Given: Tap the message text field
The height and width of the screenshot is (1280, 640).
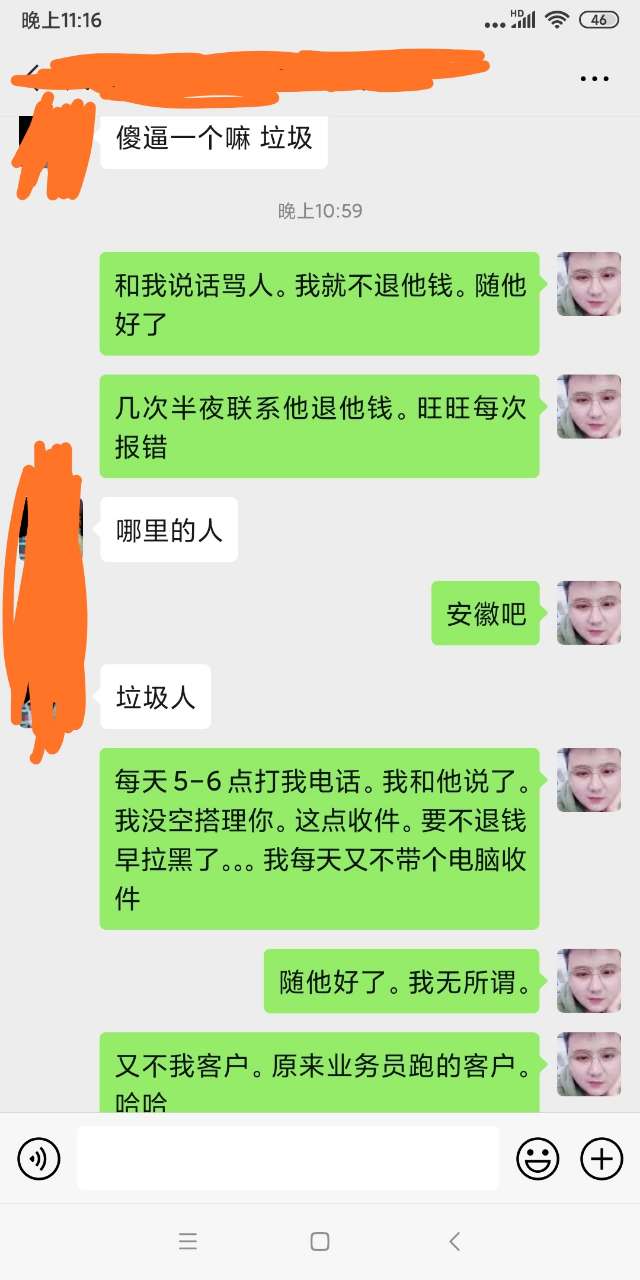Looking at the screenshot, I should tap(288, 1158).
